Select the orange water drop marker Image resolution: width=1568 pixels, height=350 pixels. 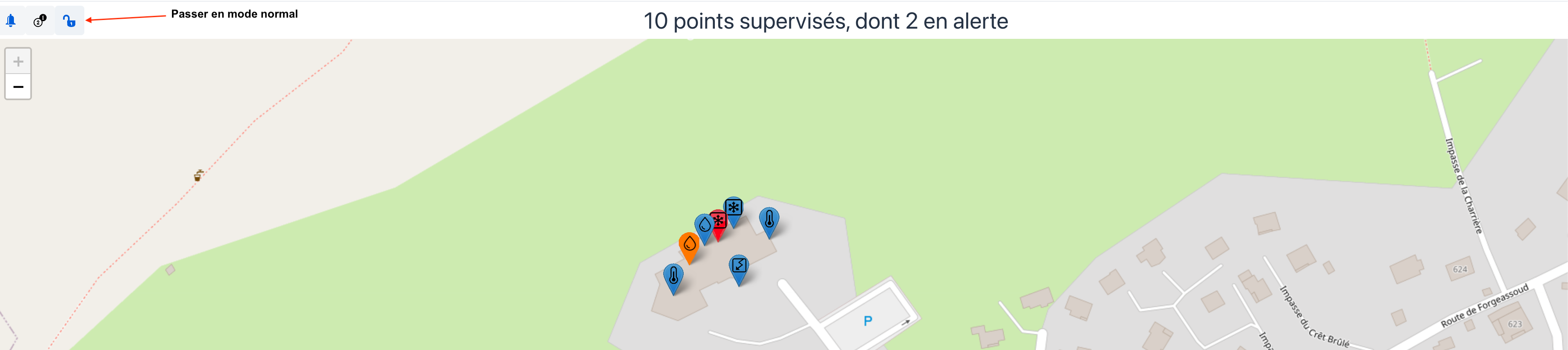coord(689,244)
